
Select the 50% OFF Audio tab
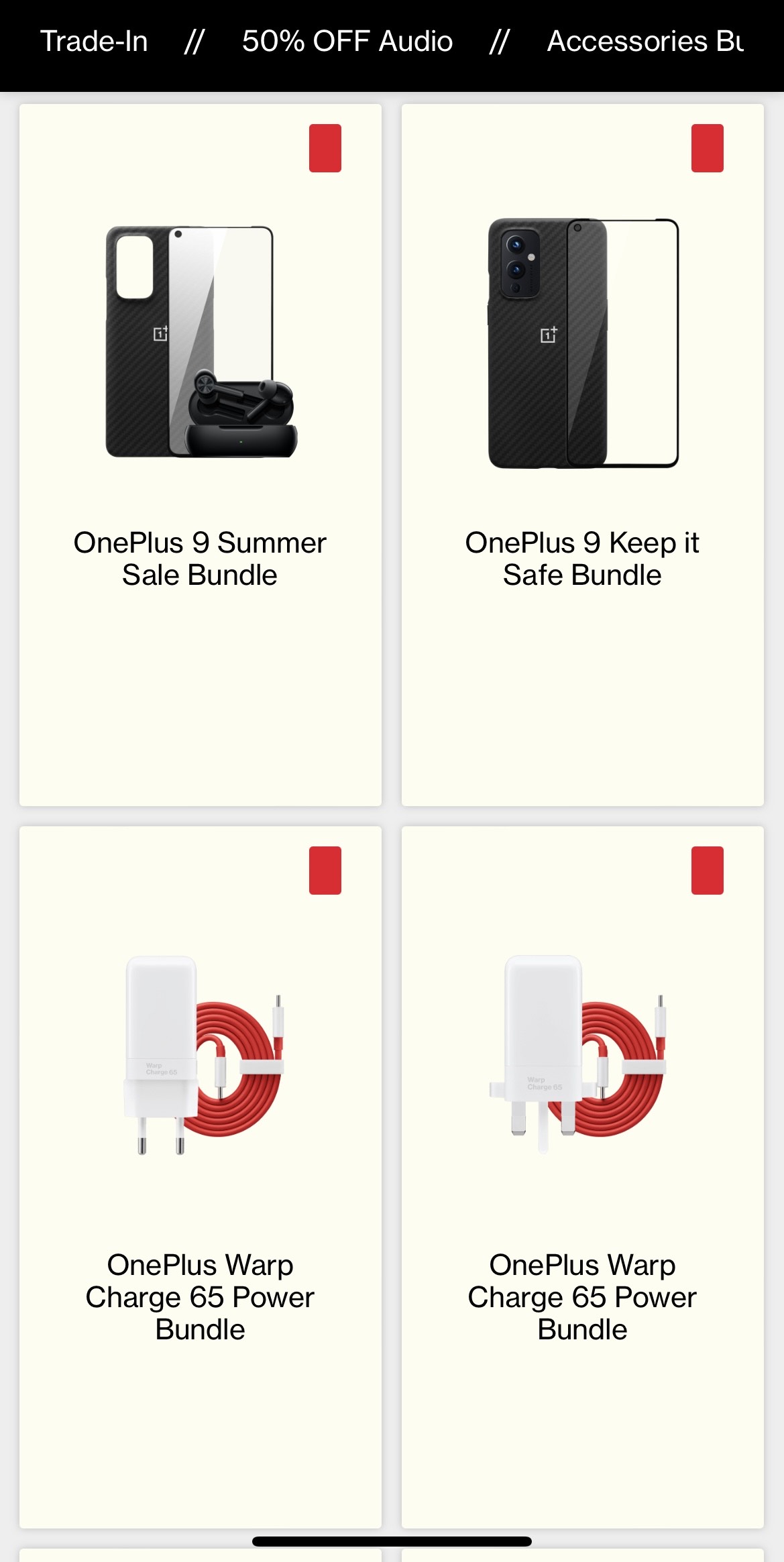pos(347,42)
